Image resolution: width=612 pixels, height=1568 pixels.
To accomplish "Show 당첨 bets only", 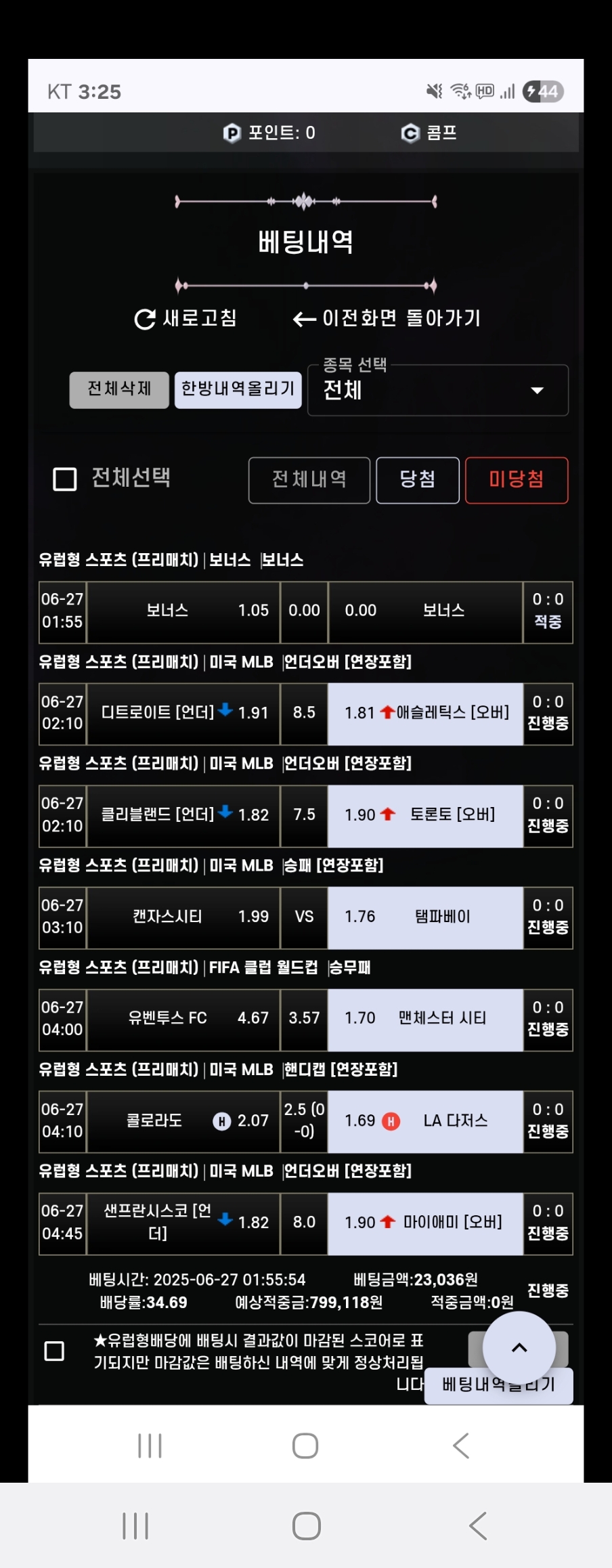I will point(418,480).
